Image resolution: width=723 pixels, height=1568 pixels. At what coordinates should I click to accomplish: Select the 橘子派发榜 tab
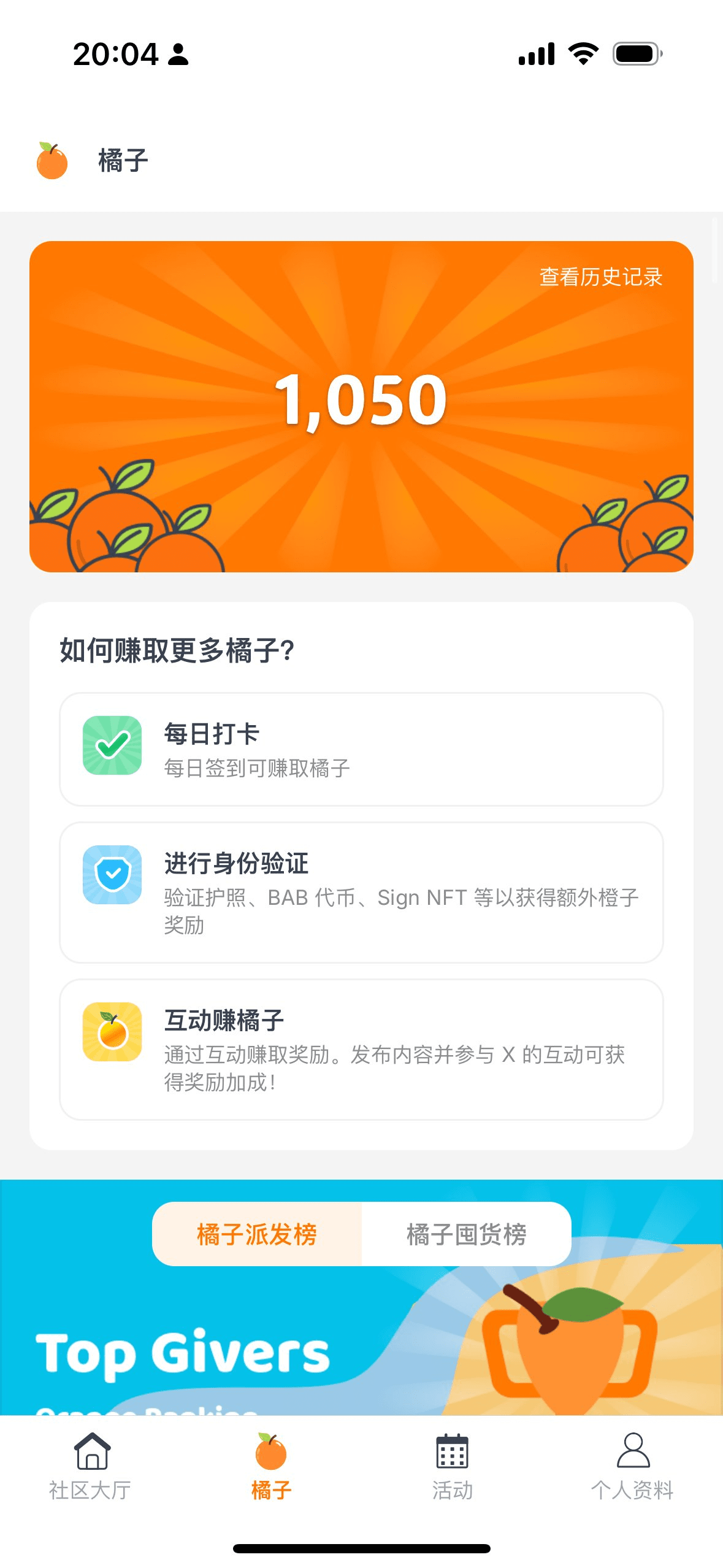[257, 1234]
